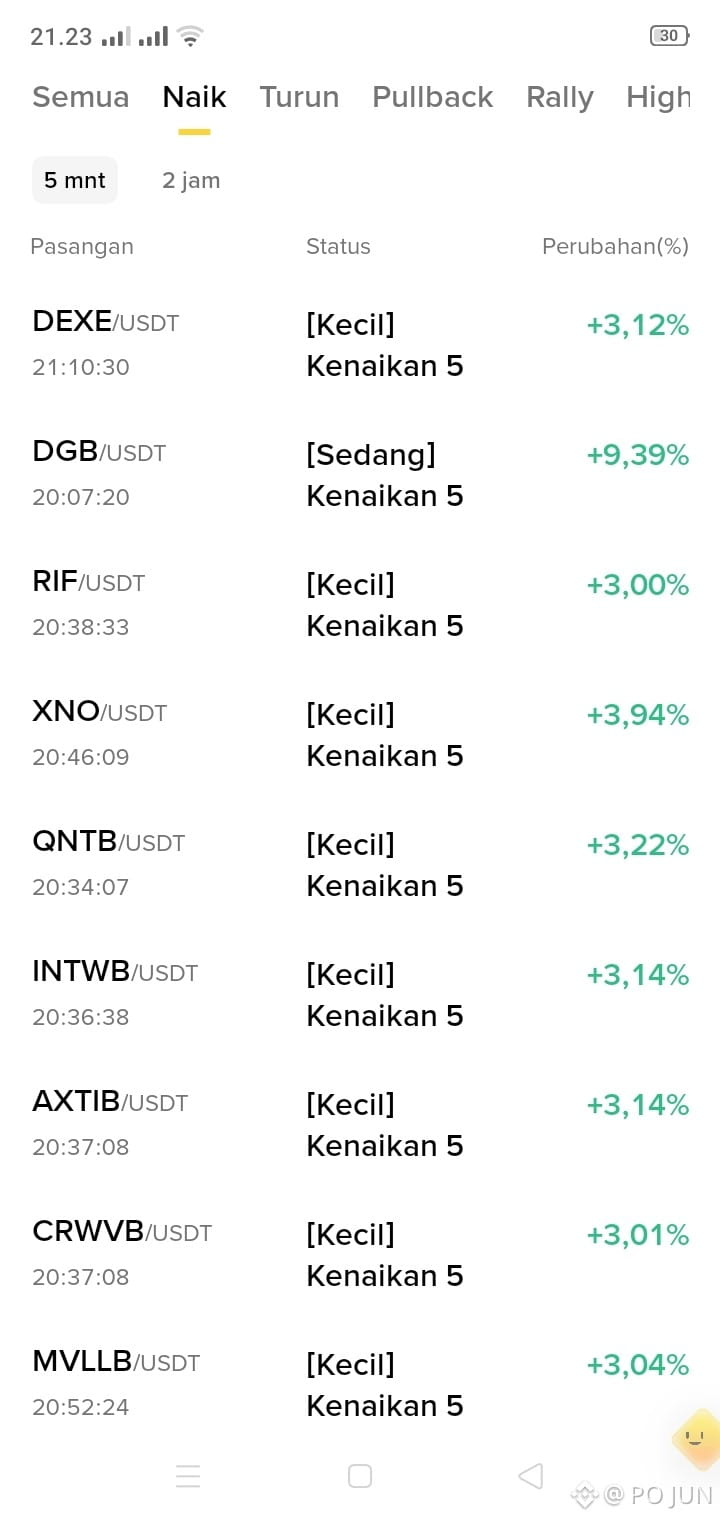
Task: Open the XNO/USDT pair row
Action: [360, 735]
